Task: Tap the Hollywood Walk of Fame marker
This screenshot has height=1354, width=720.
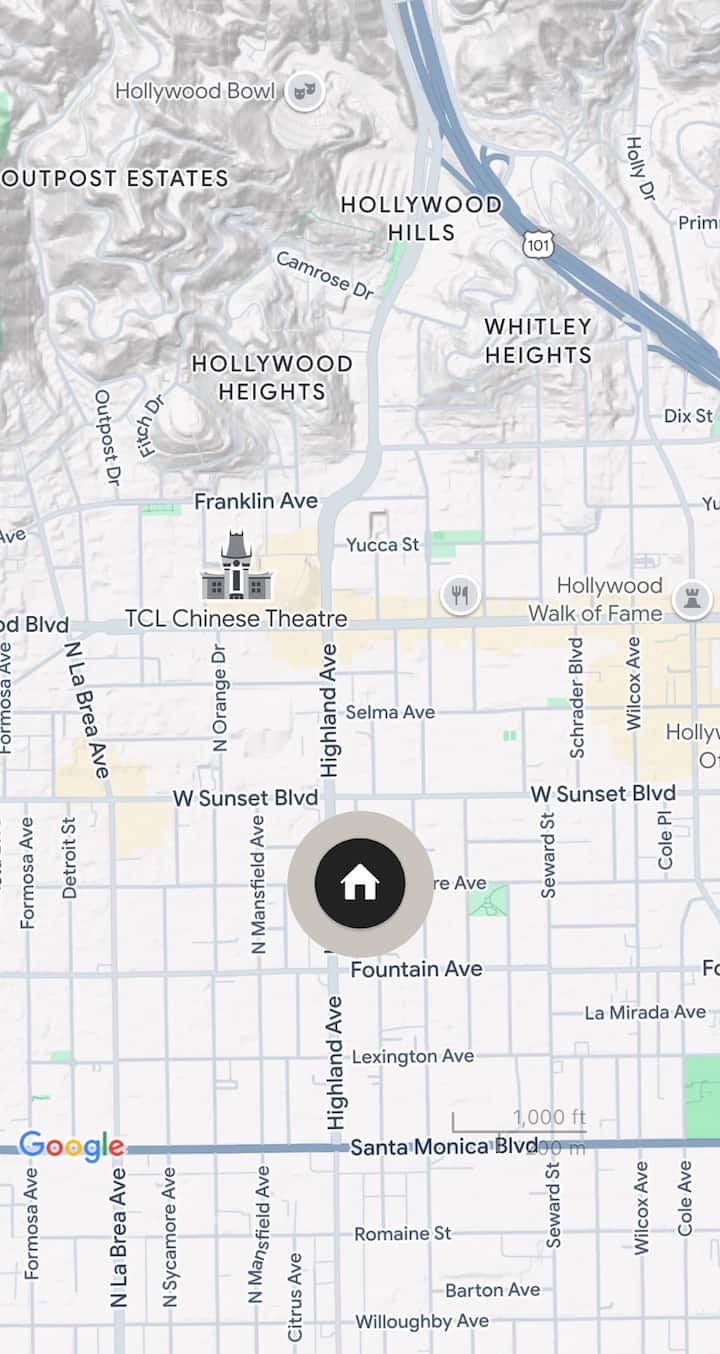Action: click(692, 599)
